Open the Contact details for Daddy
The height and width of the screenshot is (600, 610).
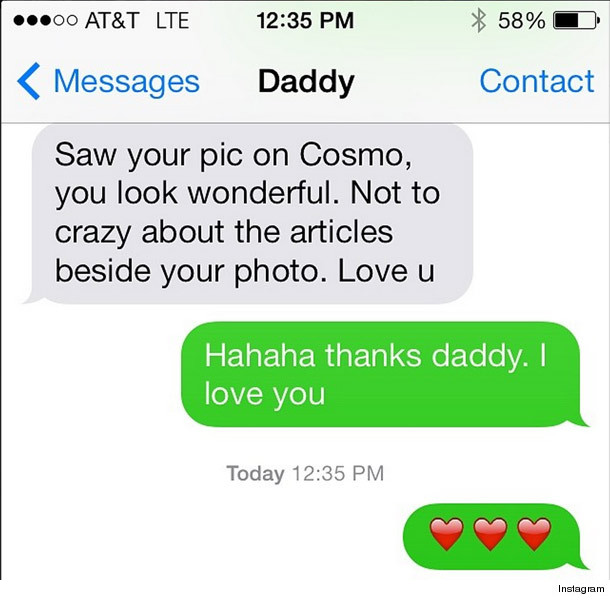pos(536,82)
